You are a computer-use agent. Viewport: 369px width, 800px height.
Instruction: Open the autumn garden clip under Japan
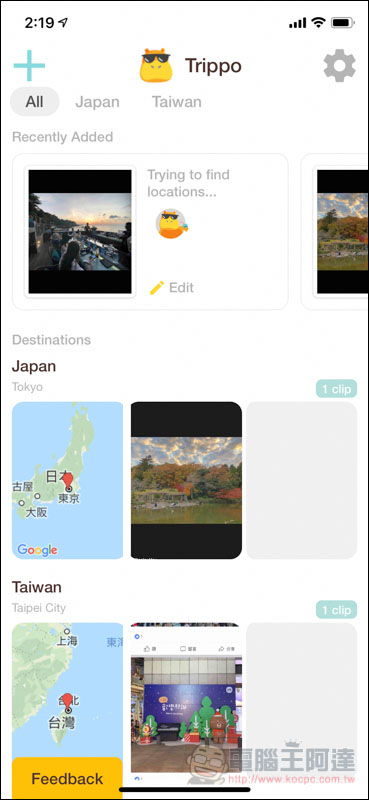pos(186,480)
